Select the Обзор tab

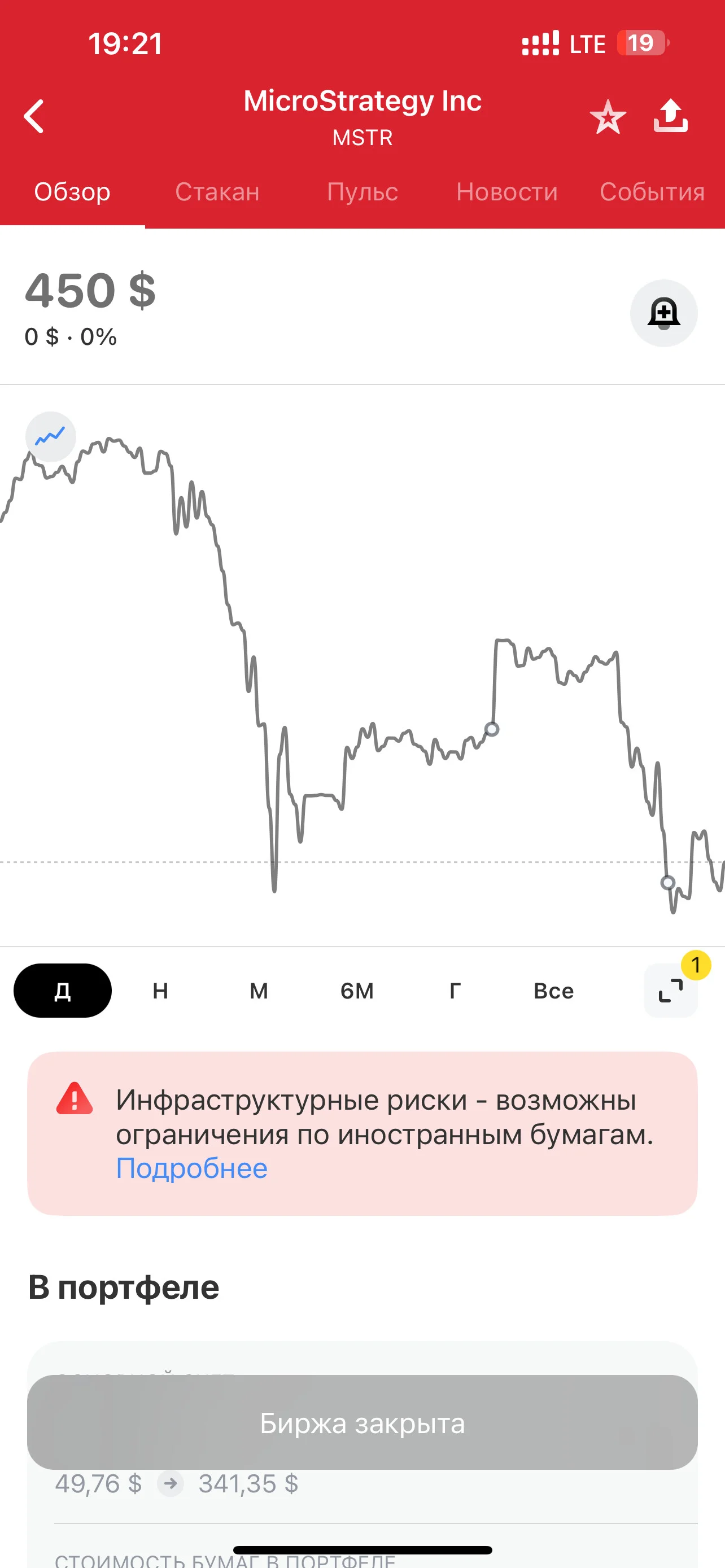point(72,192)
